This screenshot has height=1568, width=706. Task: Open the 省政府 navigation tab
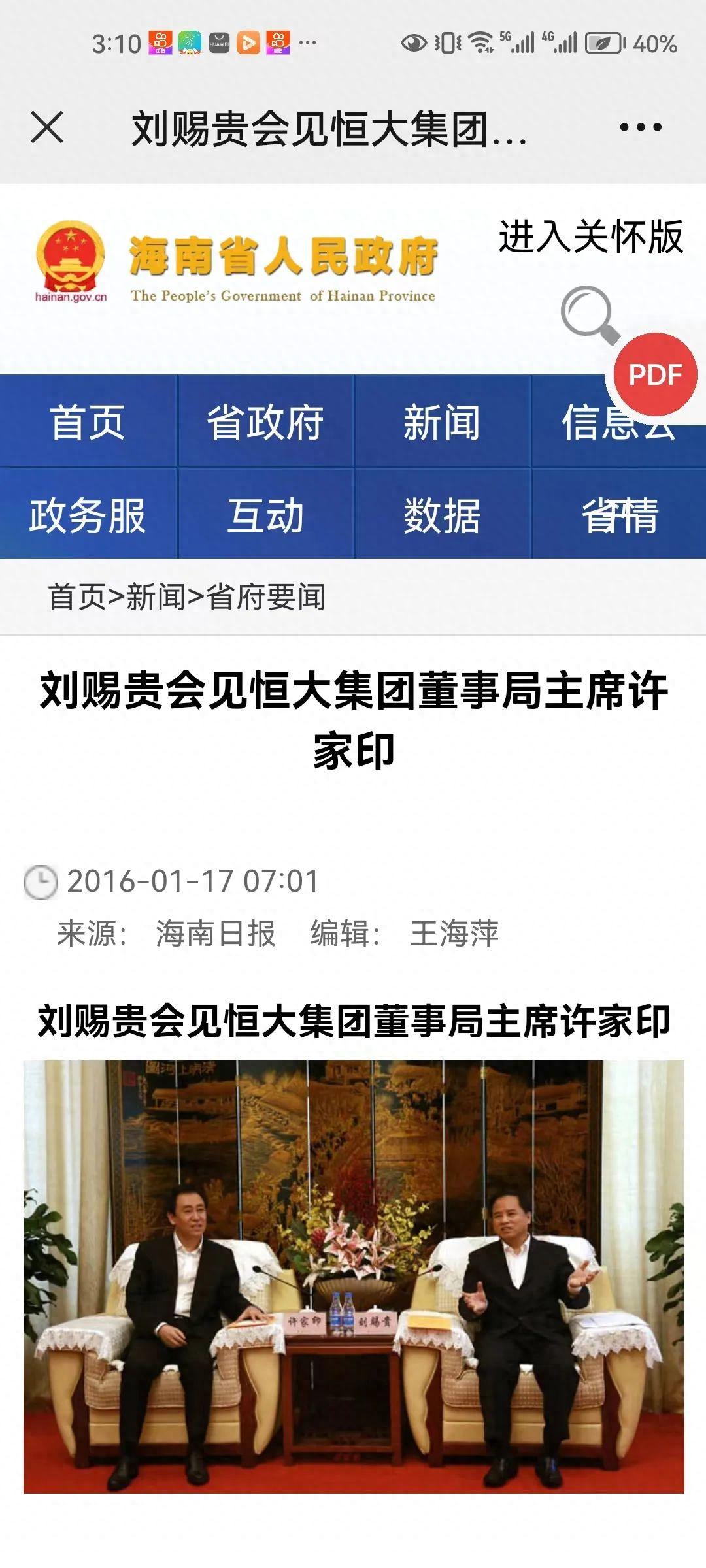click(x=265, y=421)
